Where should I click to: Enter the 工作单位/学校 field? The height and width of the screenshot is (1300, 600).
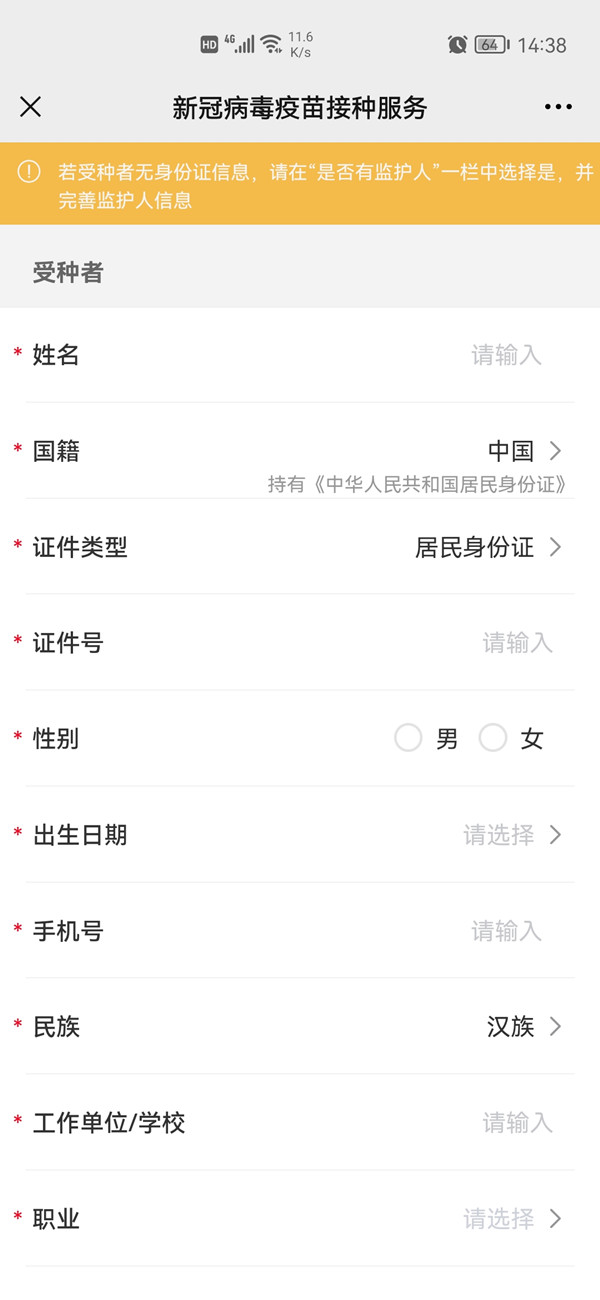coord(517,1123)
